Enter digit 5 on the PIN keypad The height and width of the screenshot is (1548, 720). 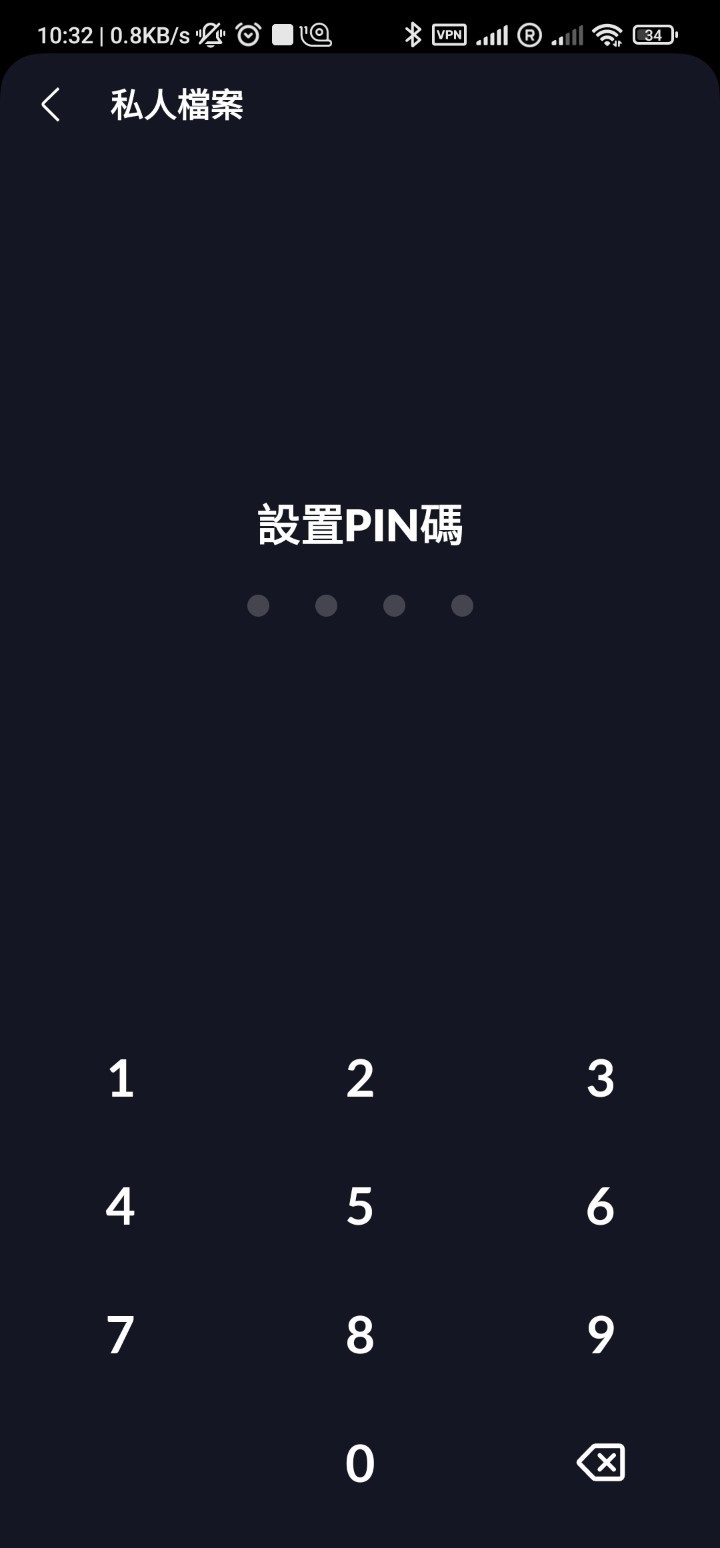(360, 1207)
